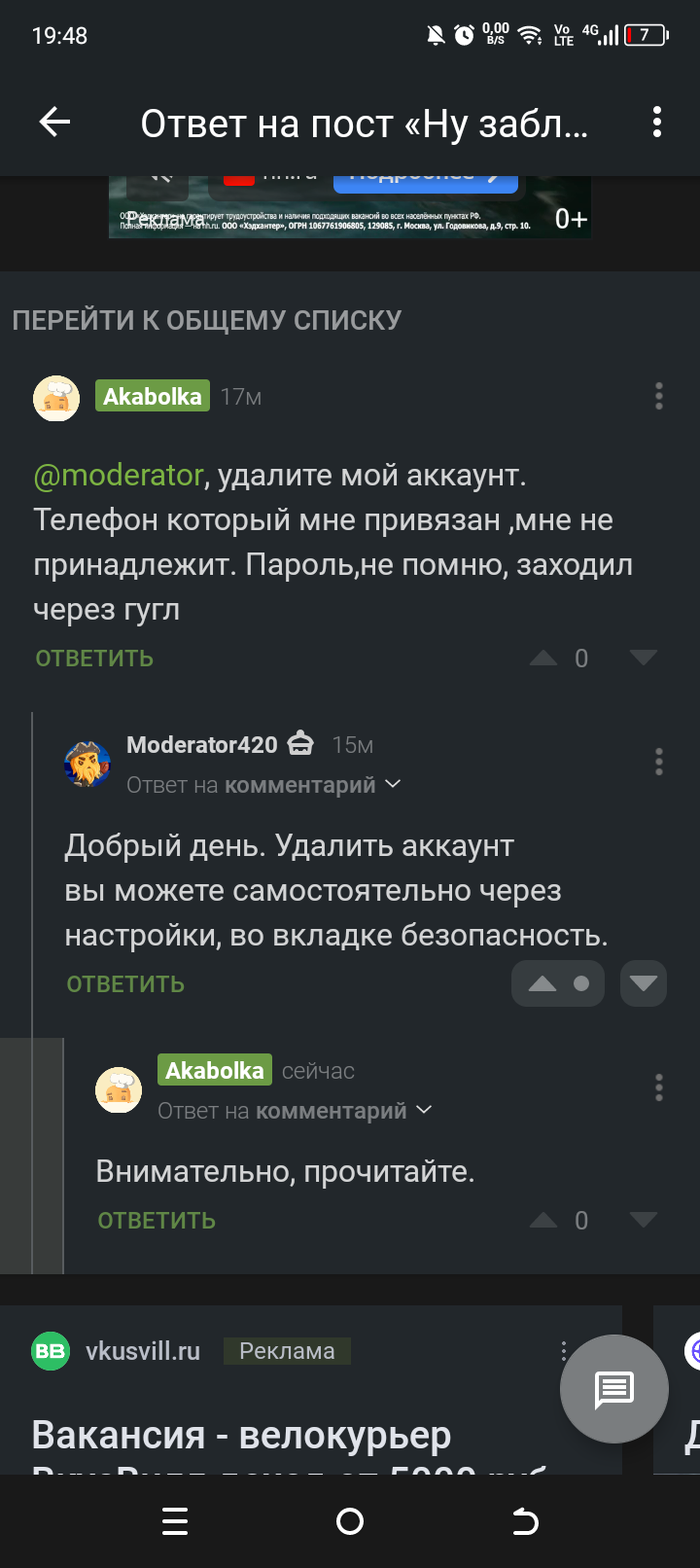Open options for Moderator420's comment
The image size is (700, 1568).
[658, 761]
